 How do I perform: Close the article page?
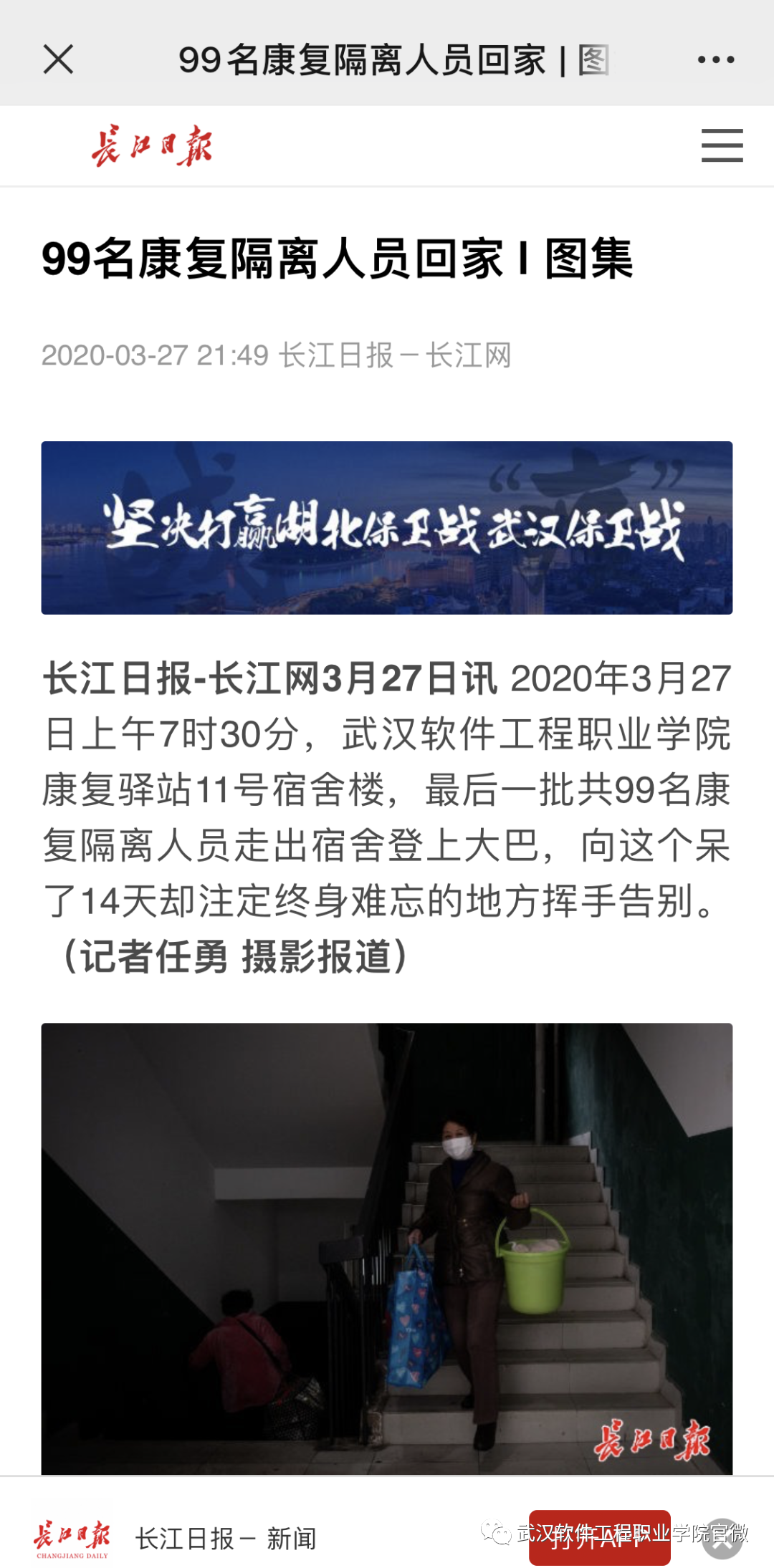click(x=58, y=59)
